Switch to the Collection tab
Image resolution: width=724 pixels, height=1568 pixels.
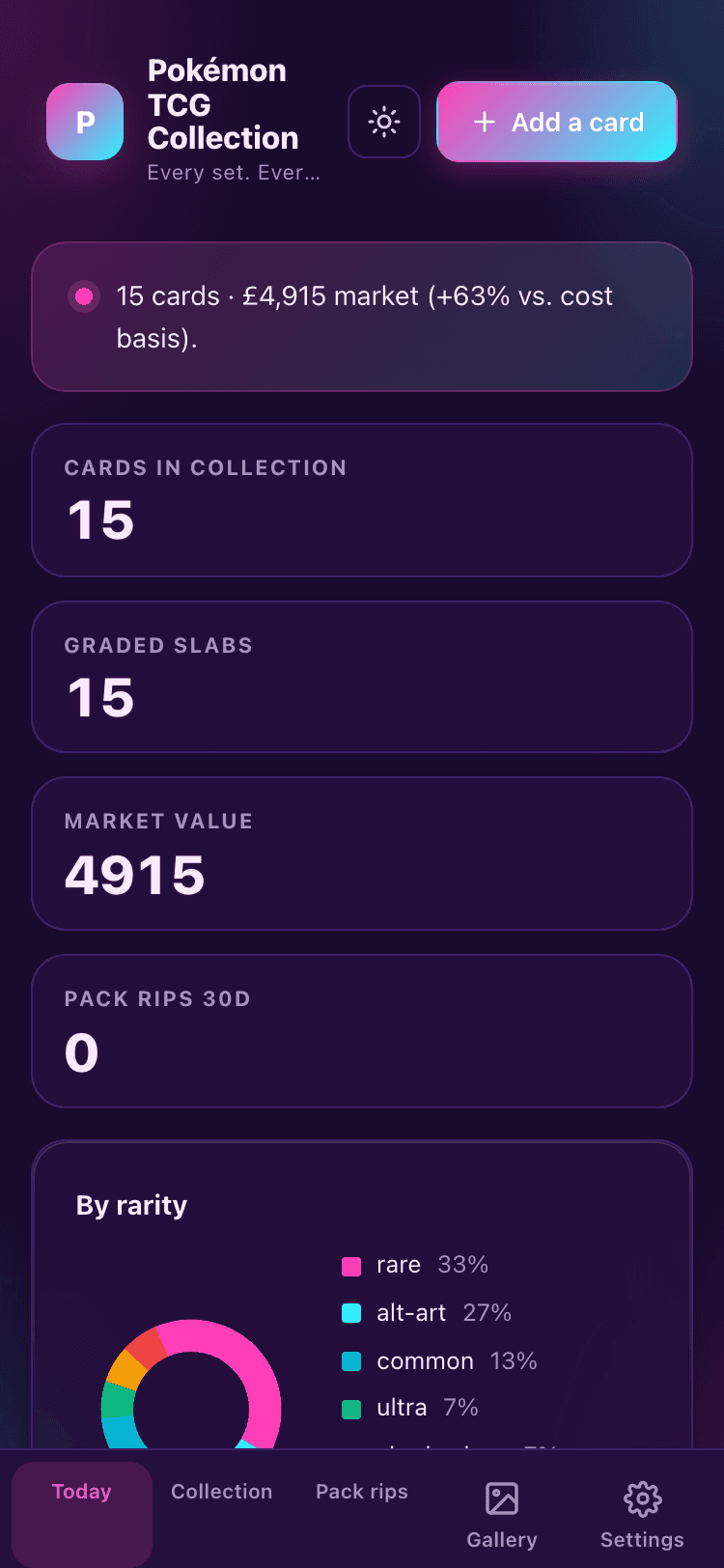222,1492
